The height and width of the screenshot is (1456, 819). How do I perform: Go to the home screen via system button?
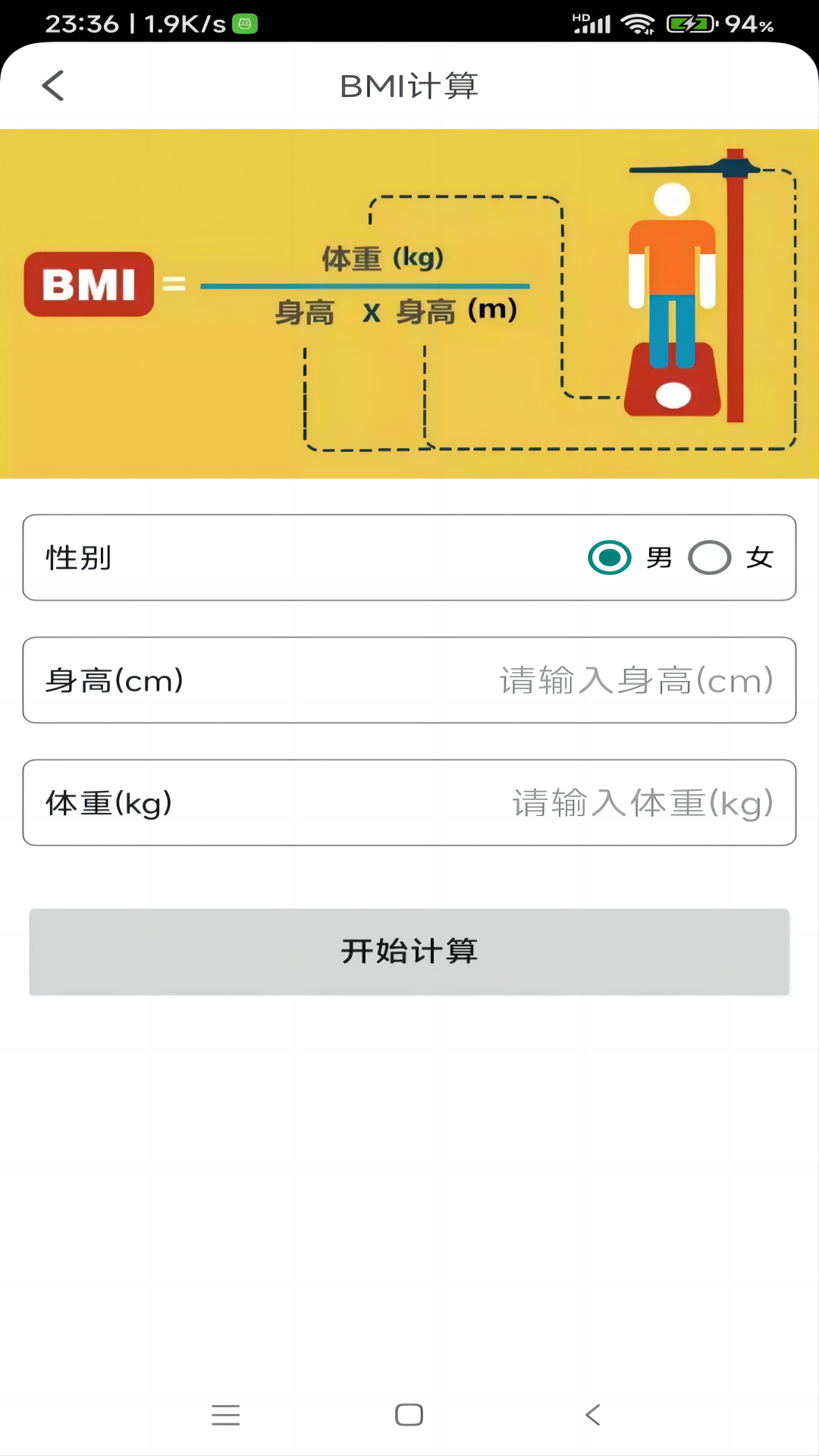(409, 1415)
